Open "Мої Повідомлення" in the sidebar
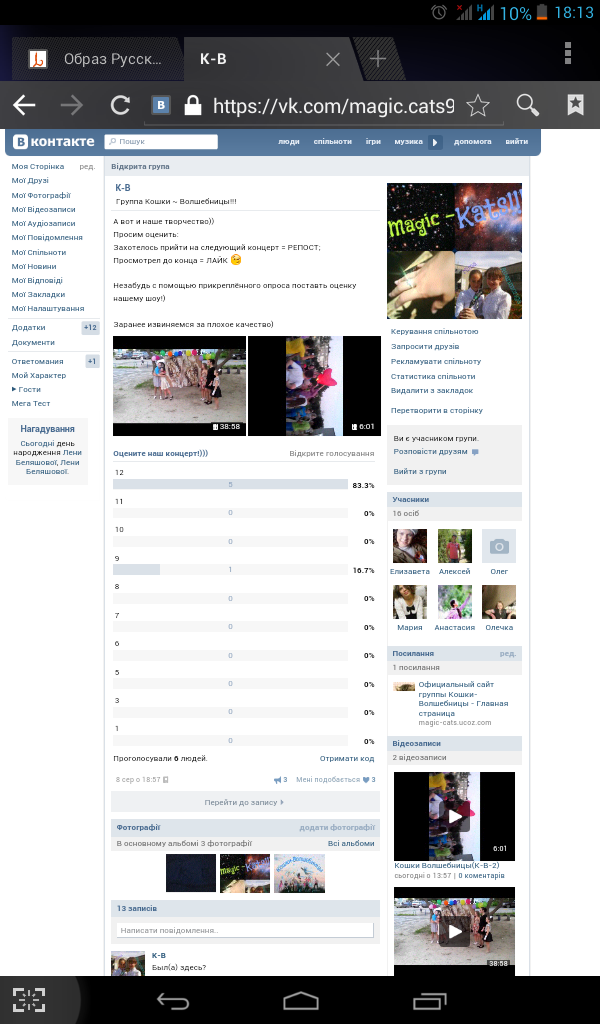The image size is (600, 1024). pos(46,237)
